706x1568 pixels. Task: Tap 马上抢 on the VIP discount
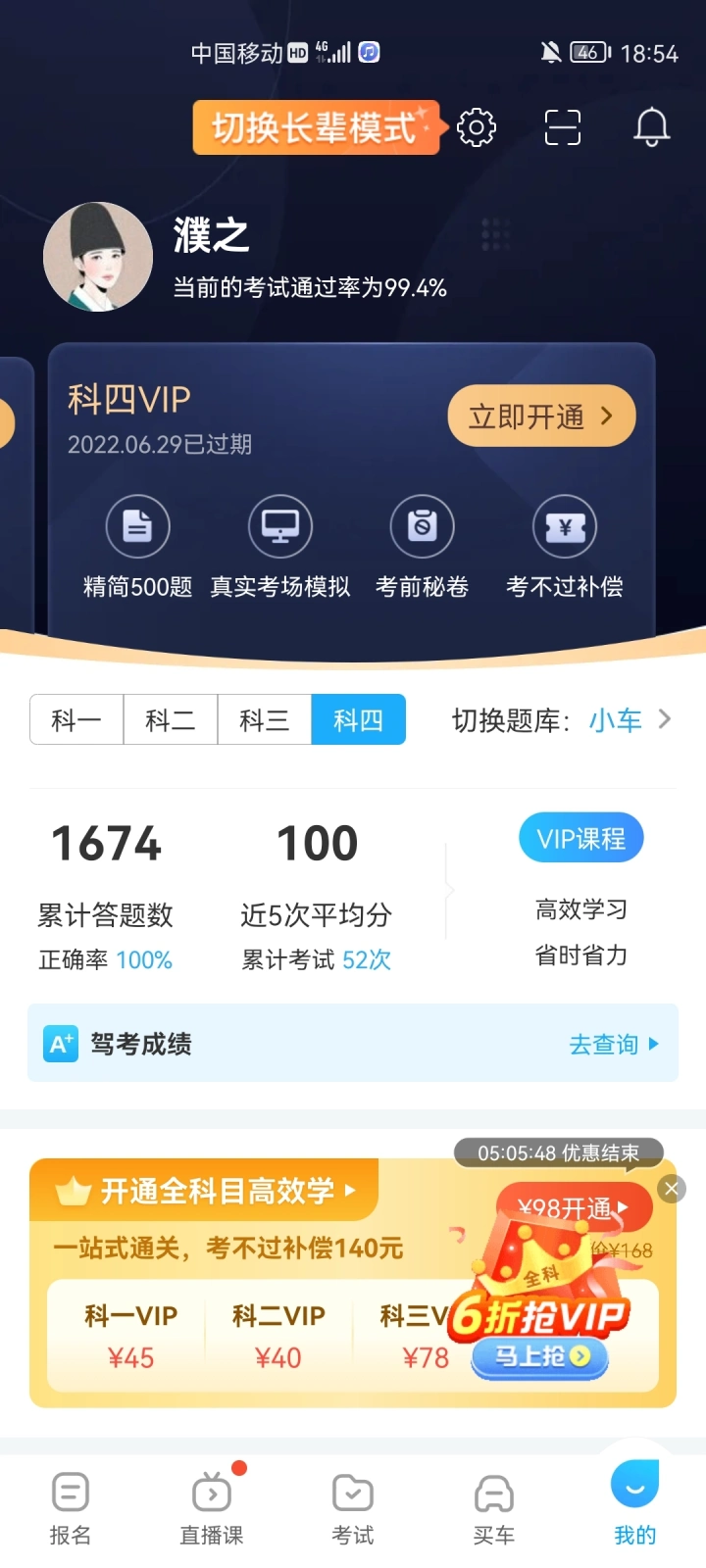click(540, 1356)
